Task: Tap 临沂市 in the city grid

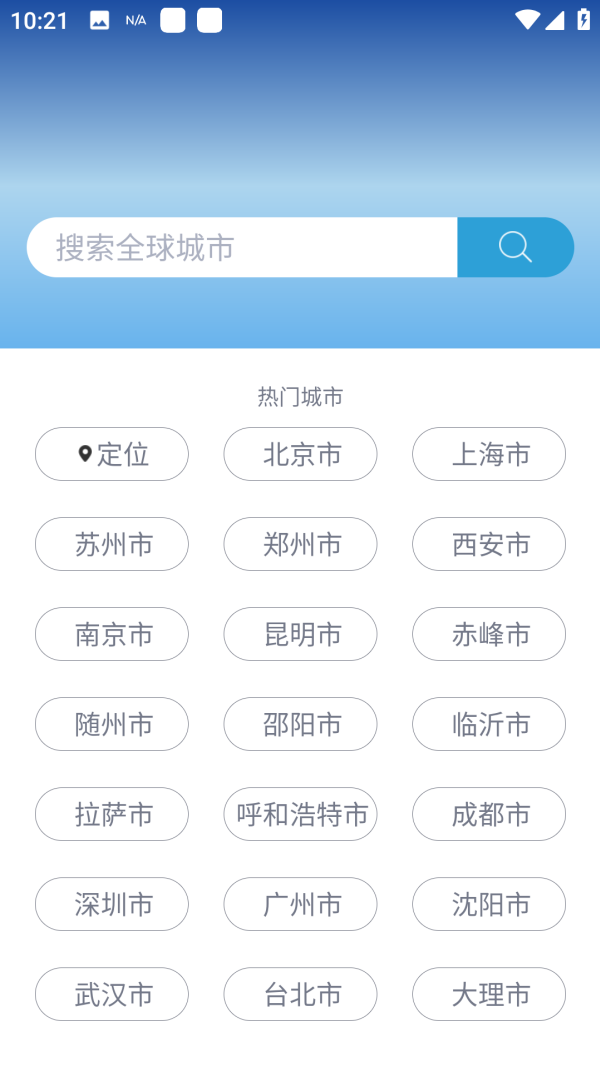Action: coord(489,724)
